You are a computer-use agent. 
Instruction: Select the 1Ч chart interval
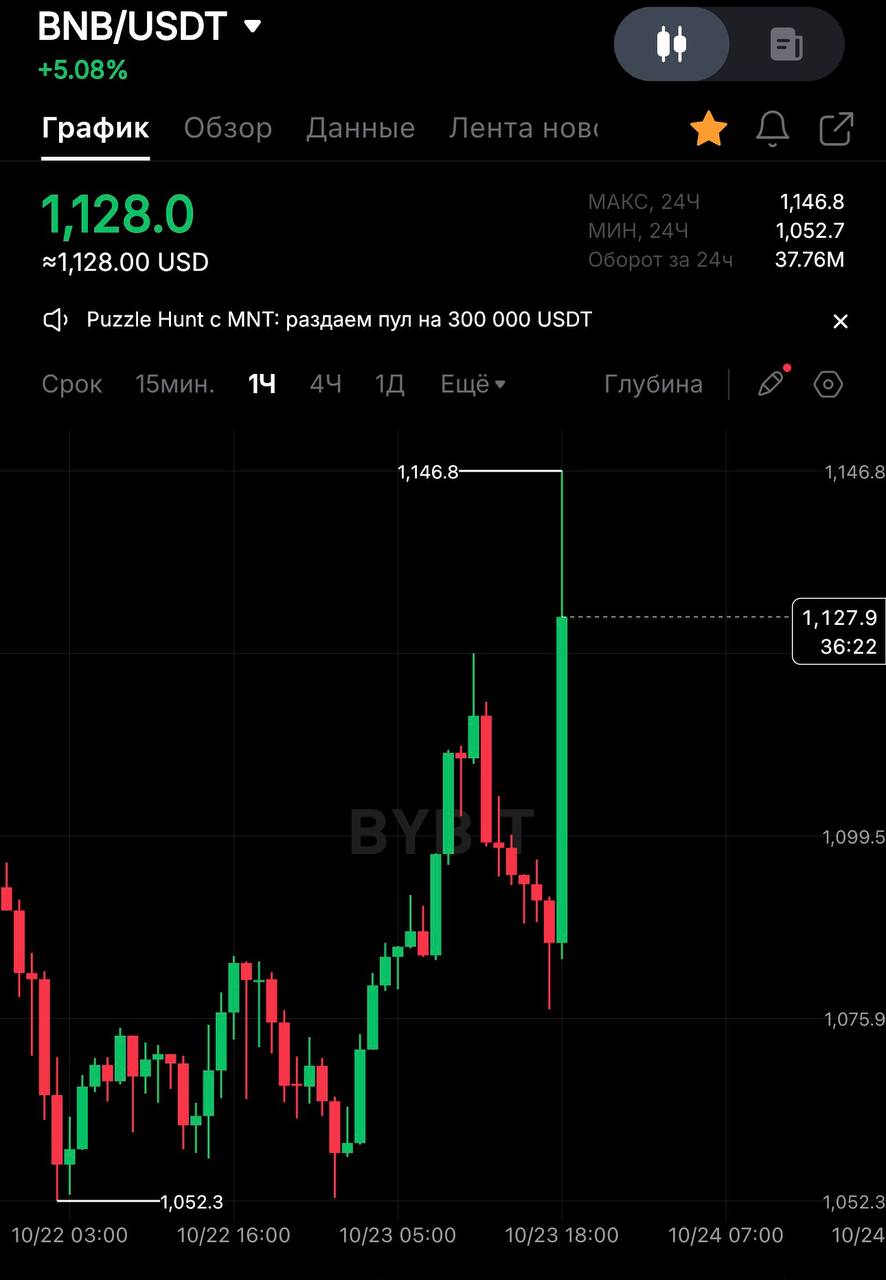pos(262,384)
